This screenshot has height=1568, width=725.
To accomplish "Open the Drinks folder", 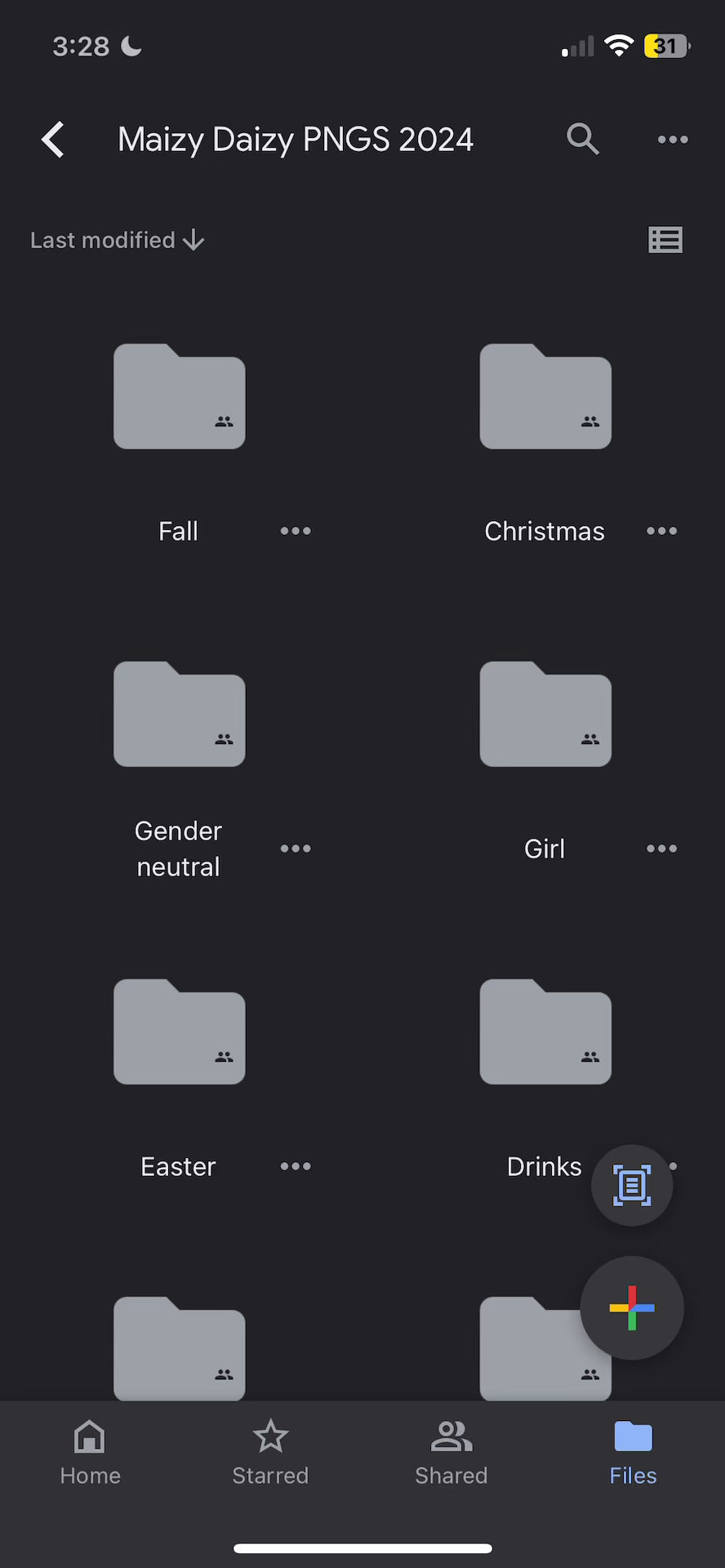I will point(545,1031).
